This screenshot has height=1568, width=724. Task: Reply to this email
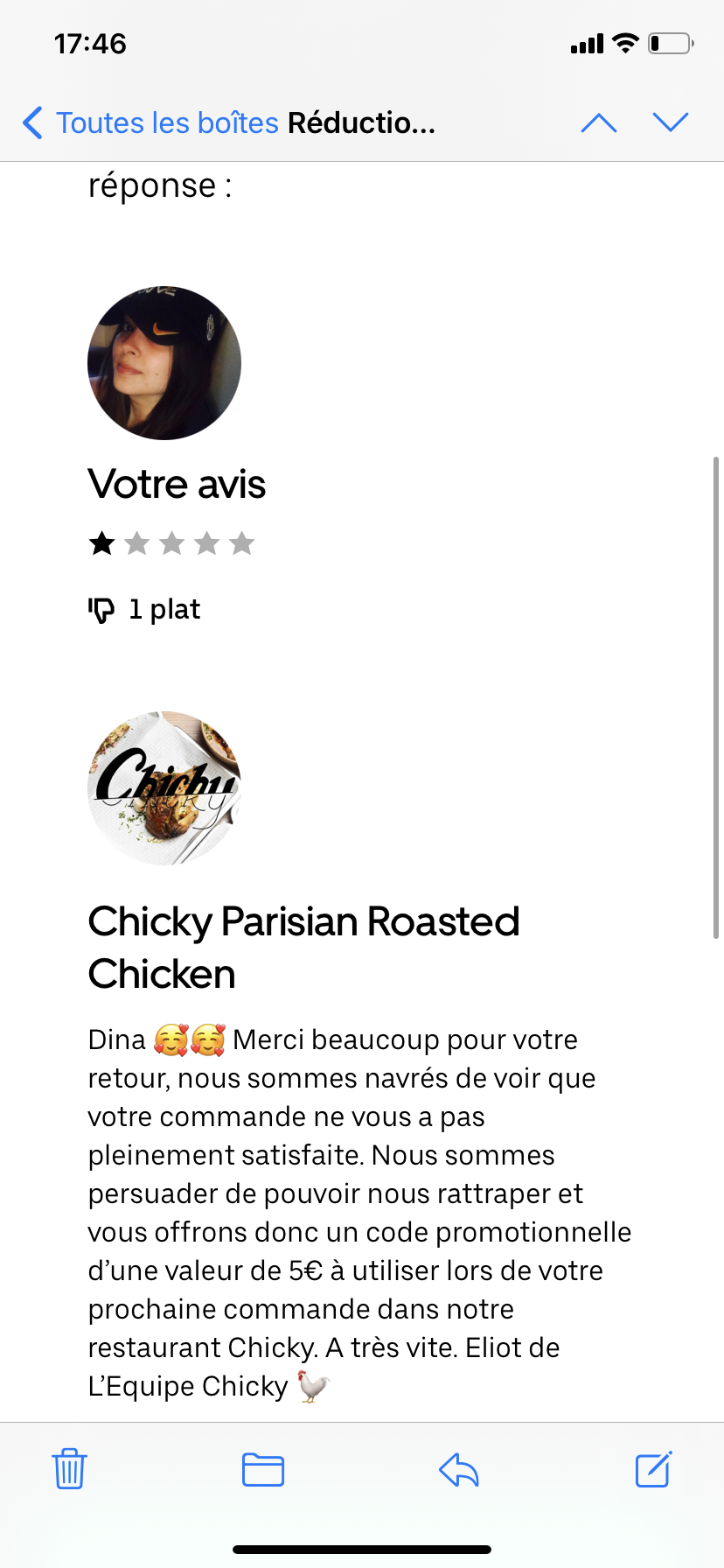459,1469
